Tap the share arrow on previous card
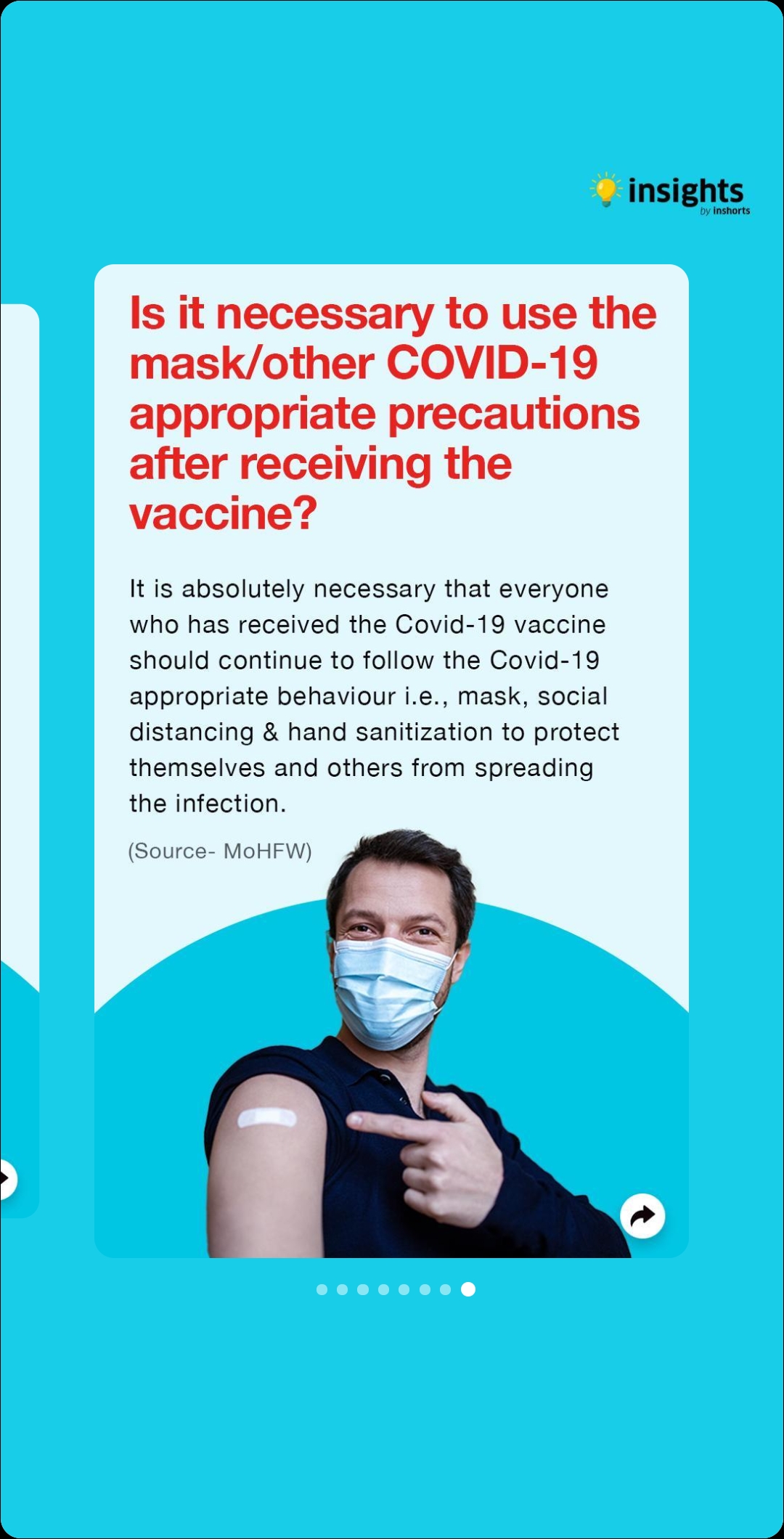The height and width of the screenshot is (1539, 784). (x=6, y=1179)
